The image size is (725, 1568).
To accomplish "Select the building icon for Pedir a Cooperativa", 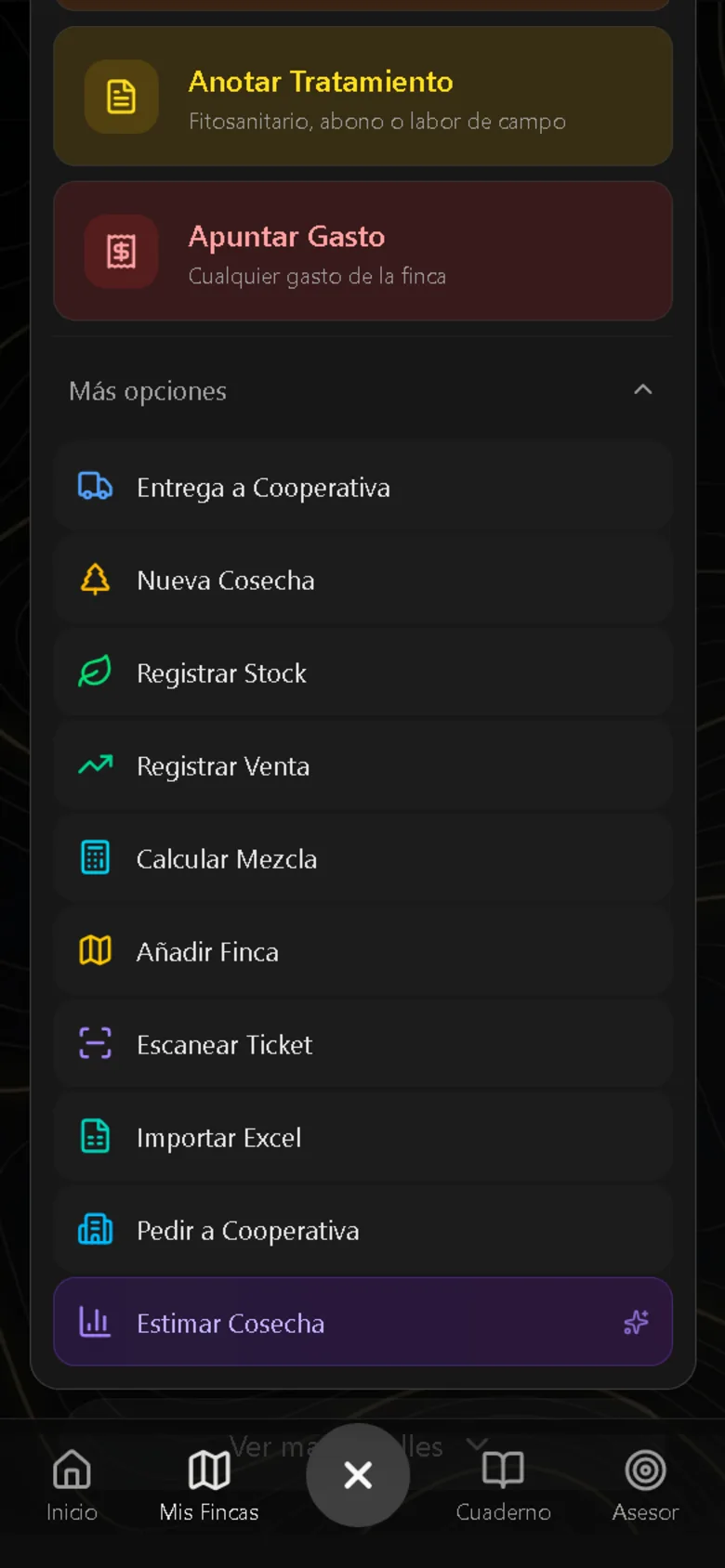I will 95,1228.
